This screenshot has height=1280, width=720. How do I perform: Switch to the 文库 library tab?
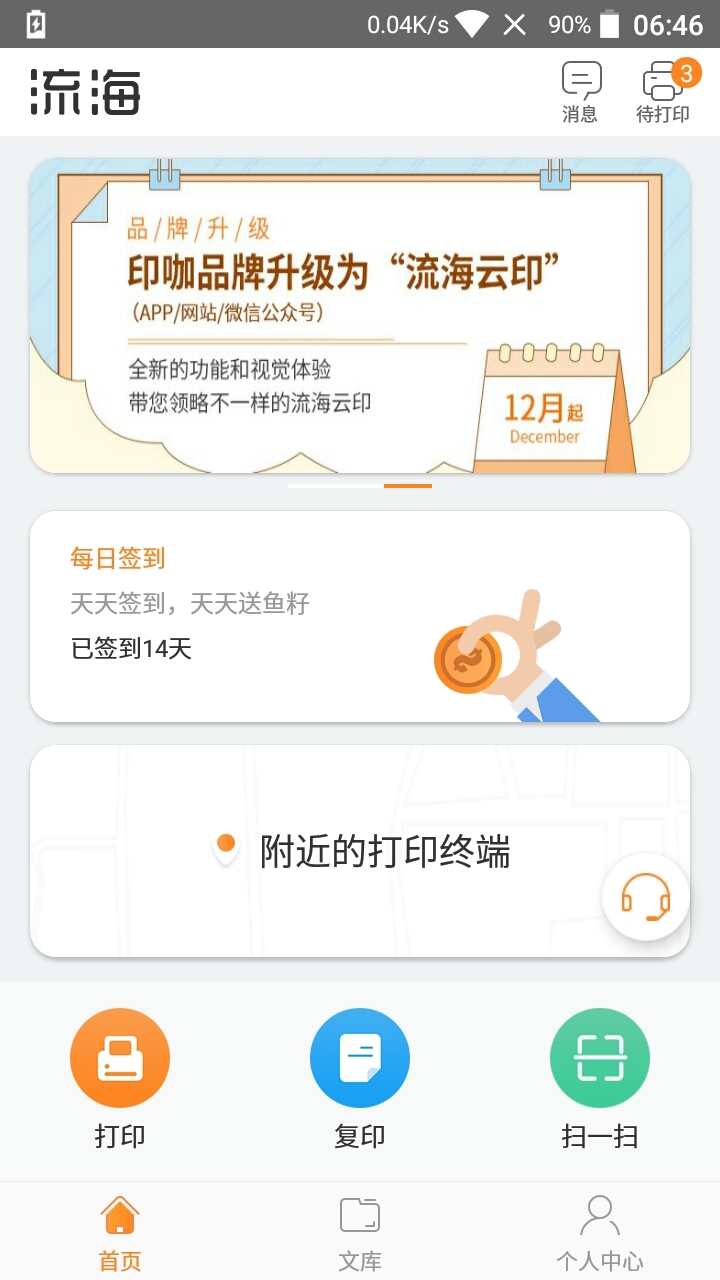click(x=360, y=1232)
